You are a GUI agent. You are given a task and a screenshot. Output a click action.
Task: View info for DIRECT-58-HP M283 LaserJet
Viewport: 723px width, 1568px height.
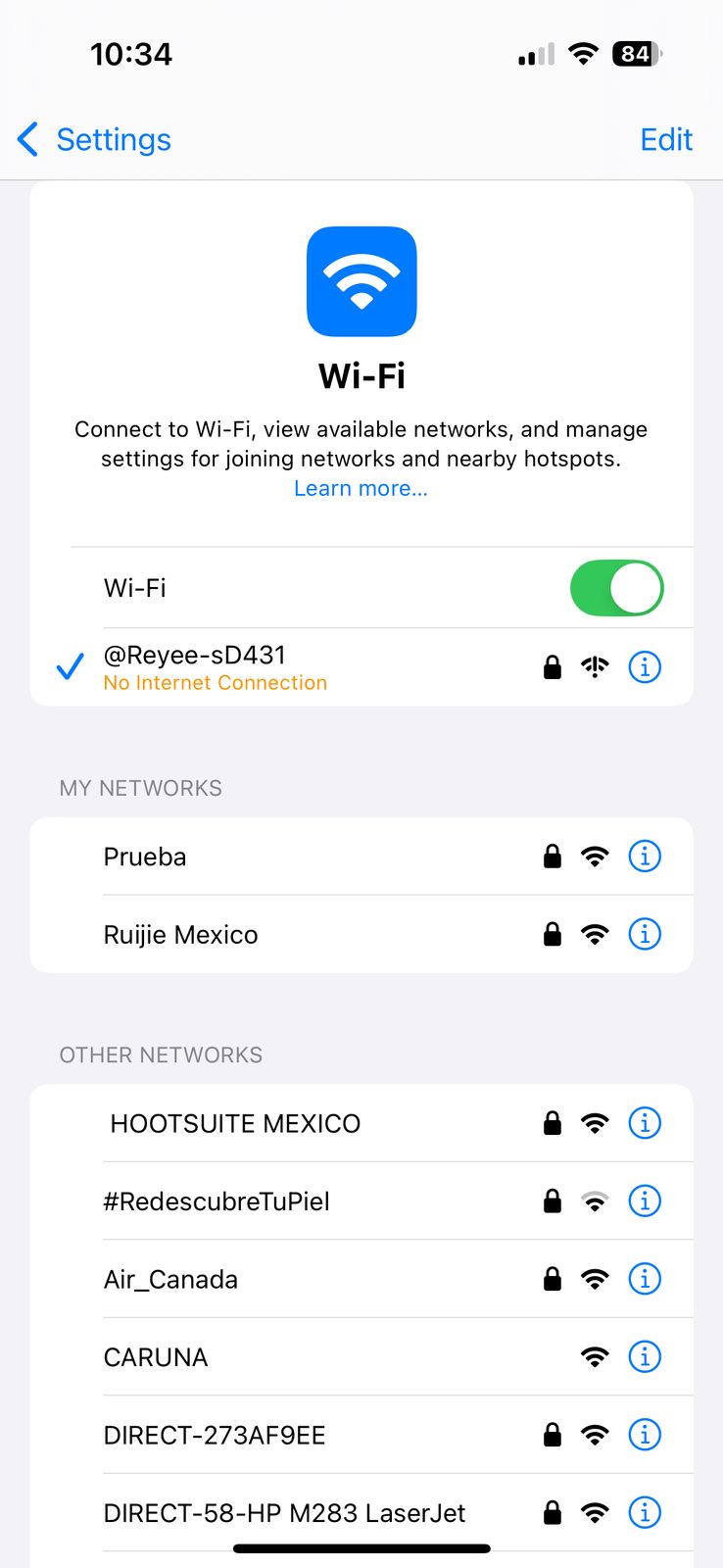click(644, 1513)
